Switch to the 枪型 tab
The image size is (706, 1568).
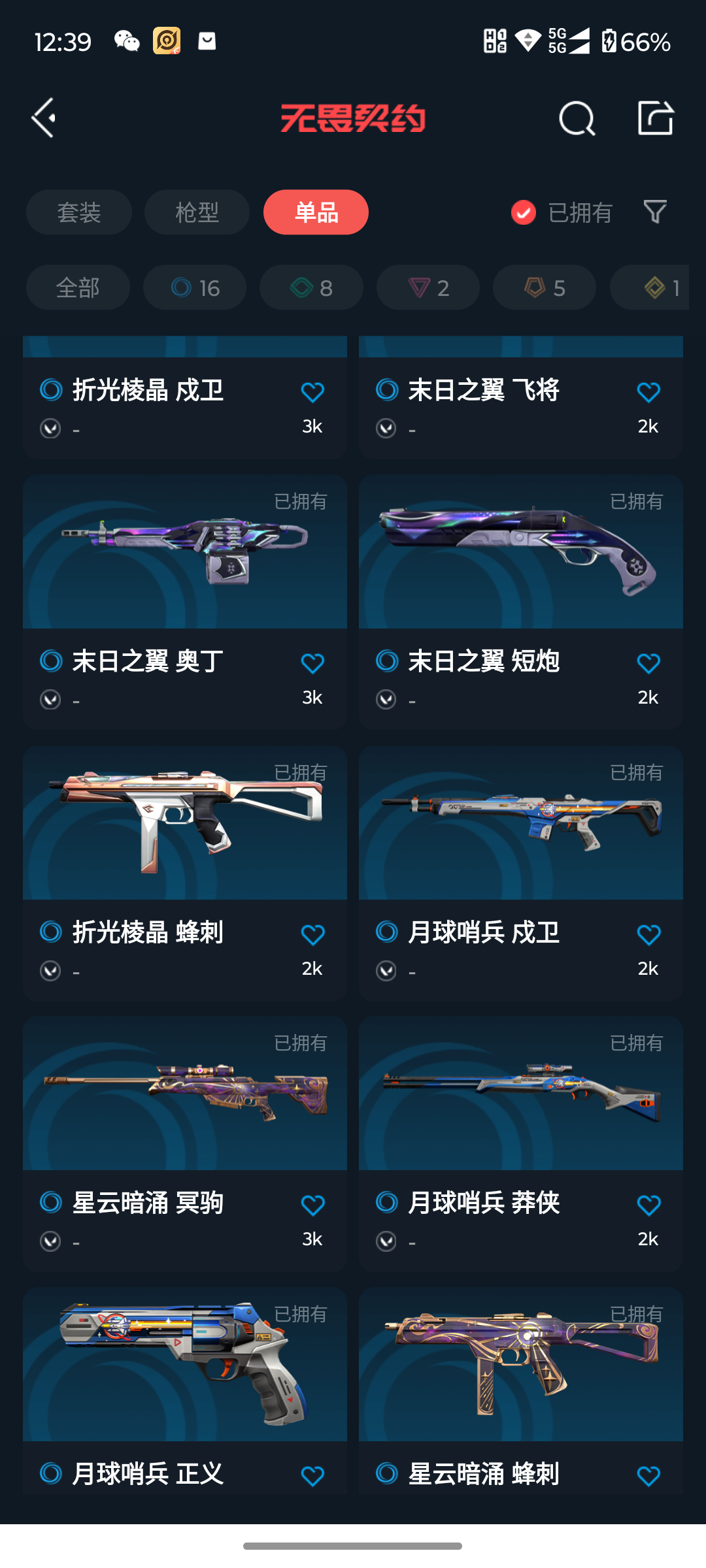(197, 212)
